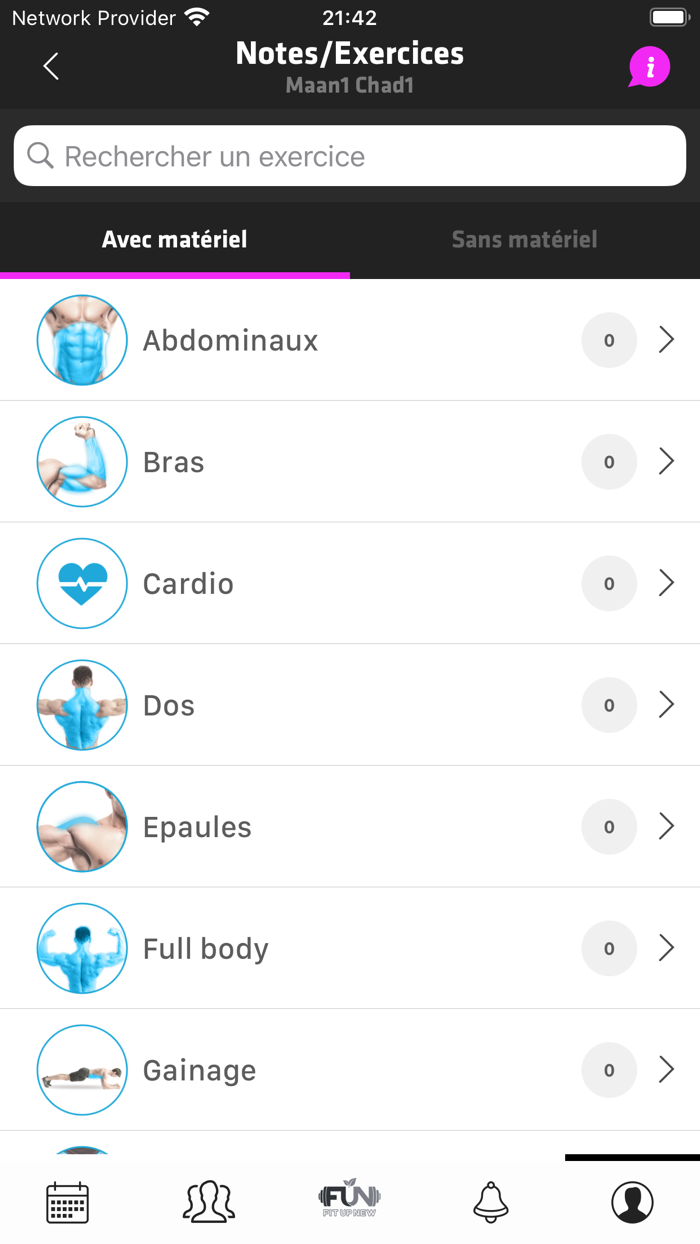
Task: Open the calendar tab in bottom bar
Action: 68,1202
